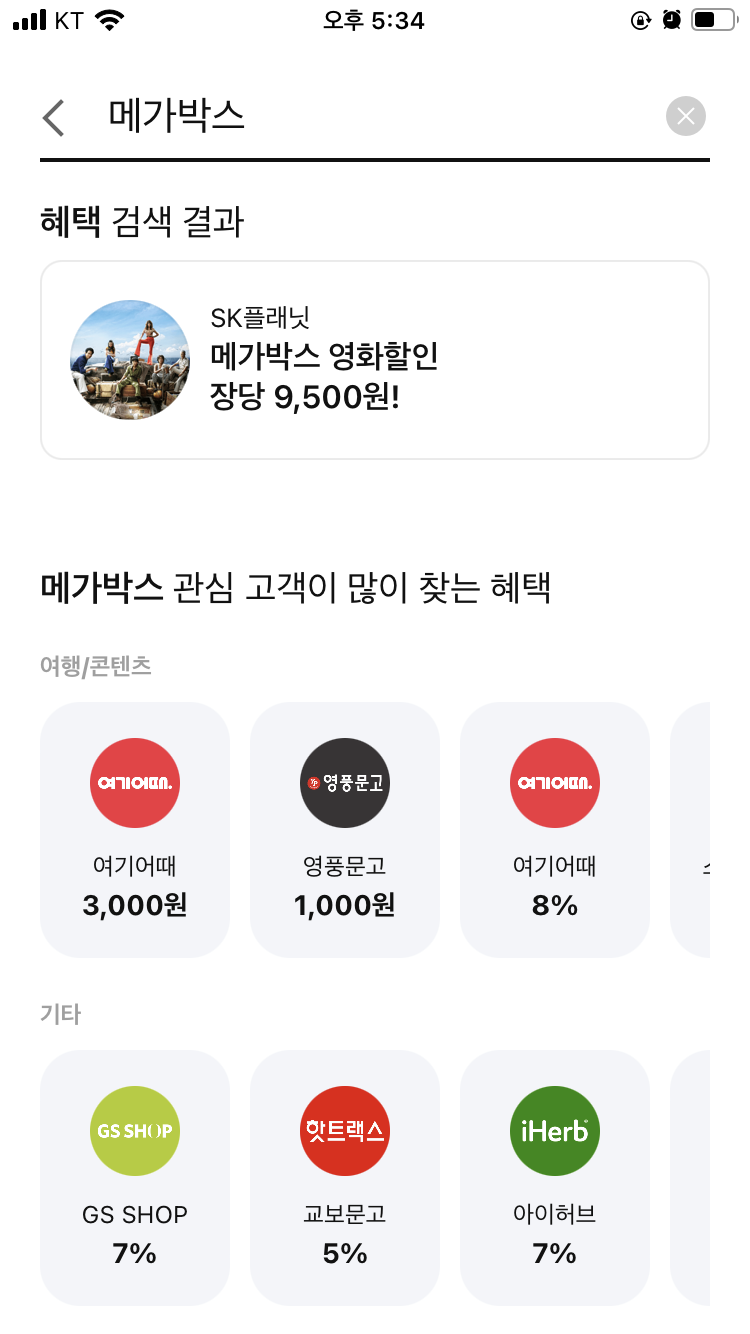This screenshot has height=1334, width=750.
Task: Tap the 여기어때 8% discount icon
Action: tap(555, 783)
